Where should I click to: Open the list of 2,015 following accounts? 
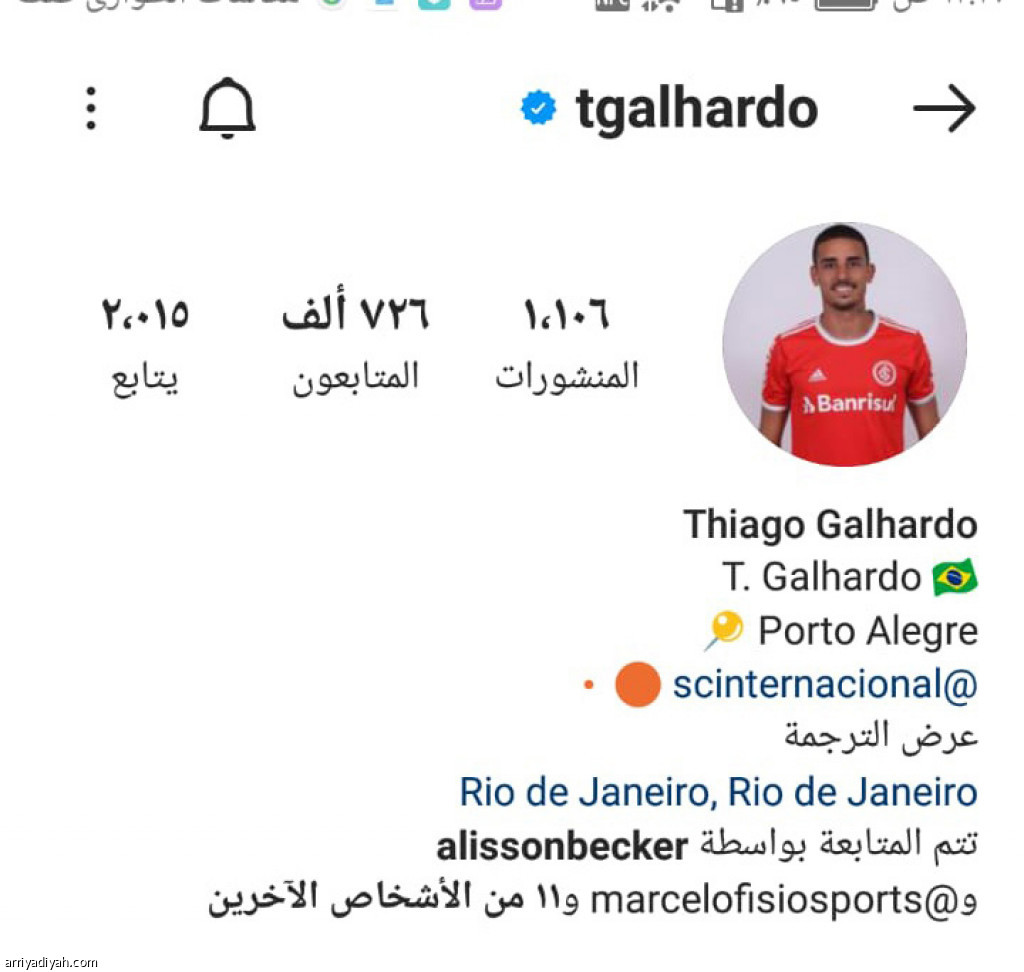(145, 342)
